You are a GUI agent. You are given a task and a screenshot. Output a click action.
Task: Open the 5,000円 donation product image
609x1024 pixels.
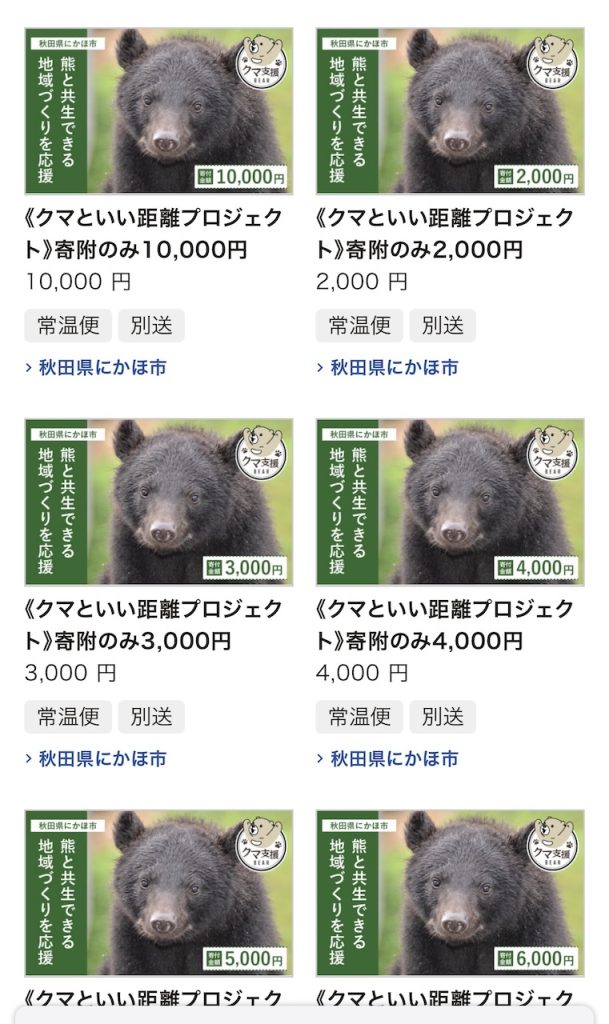(x=159, y=892)
